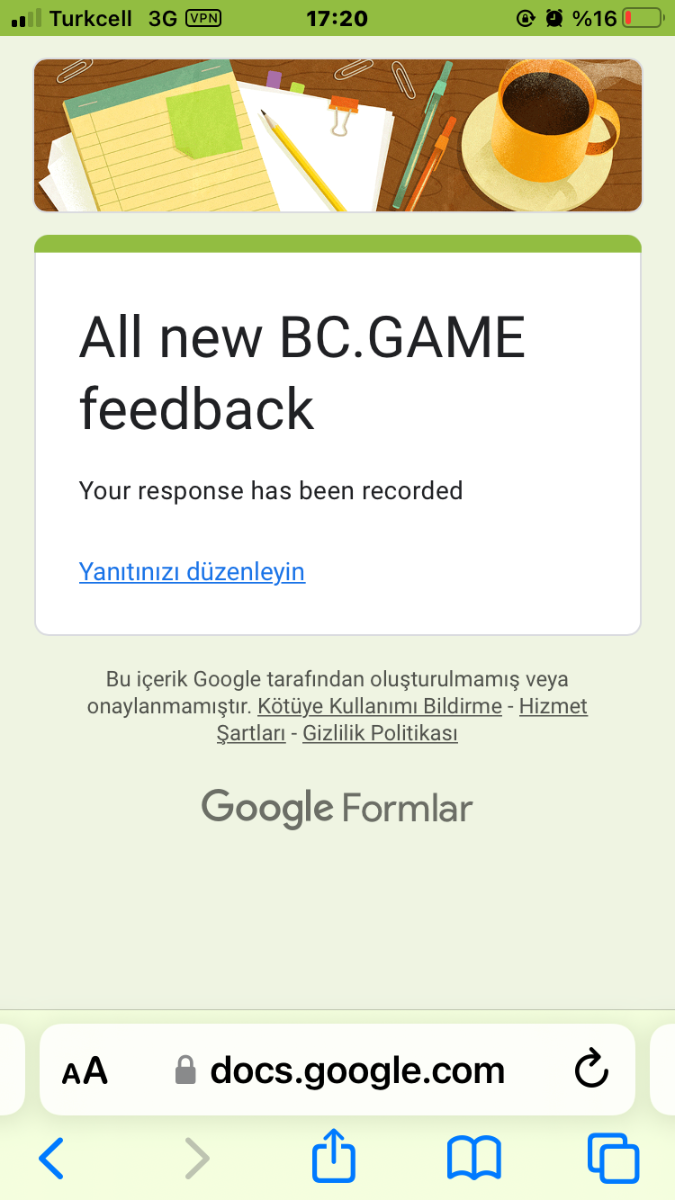
Task: Open the AA reader options
Action: pyautogui.click(x=85, y=1071)
